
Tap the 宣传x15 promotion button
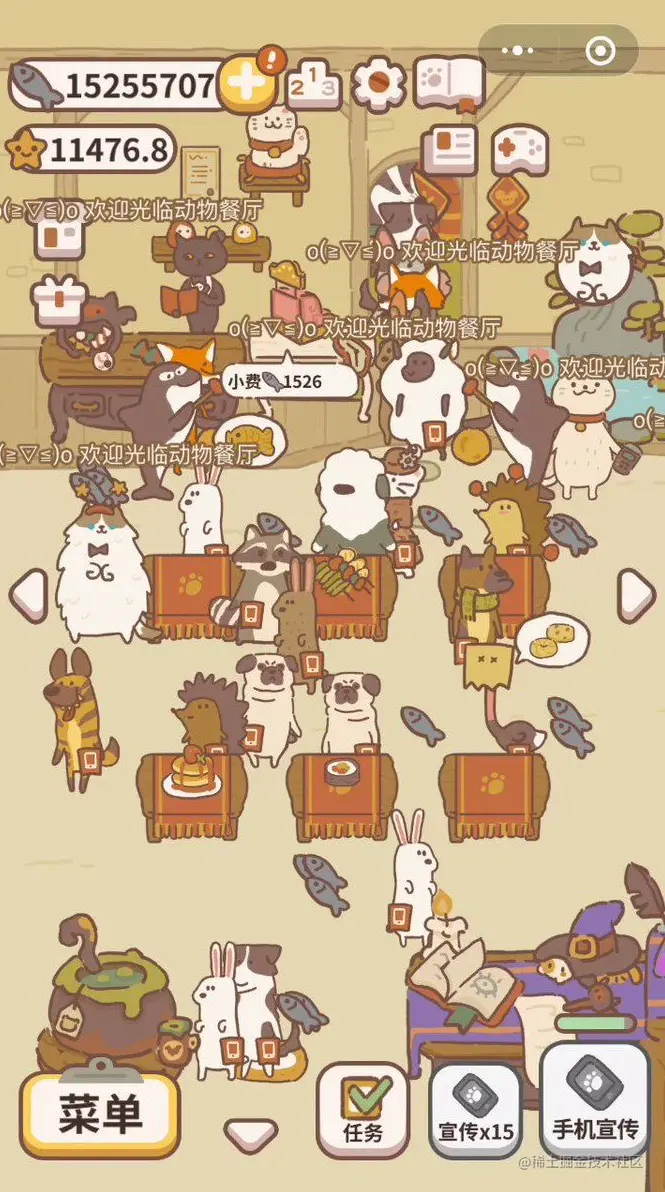(476, 1112)
